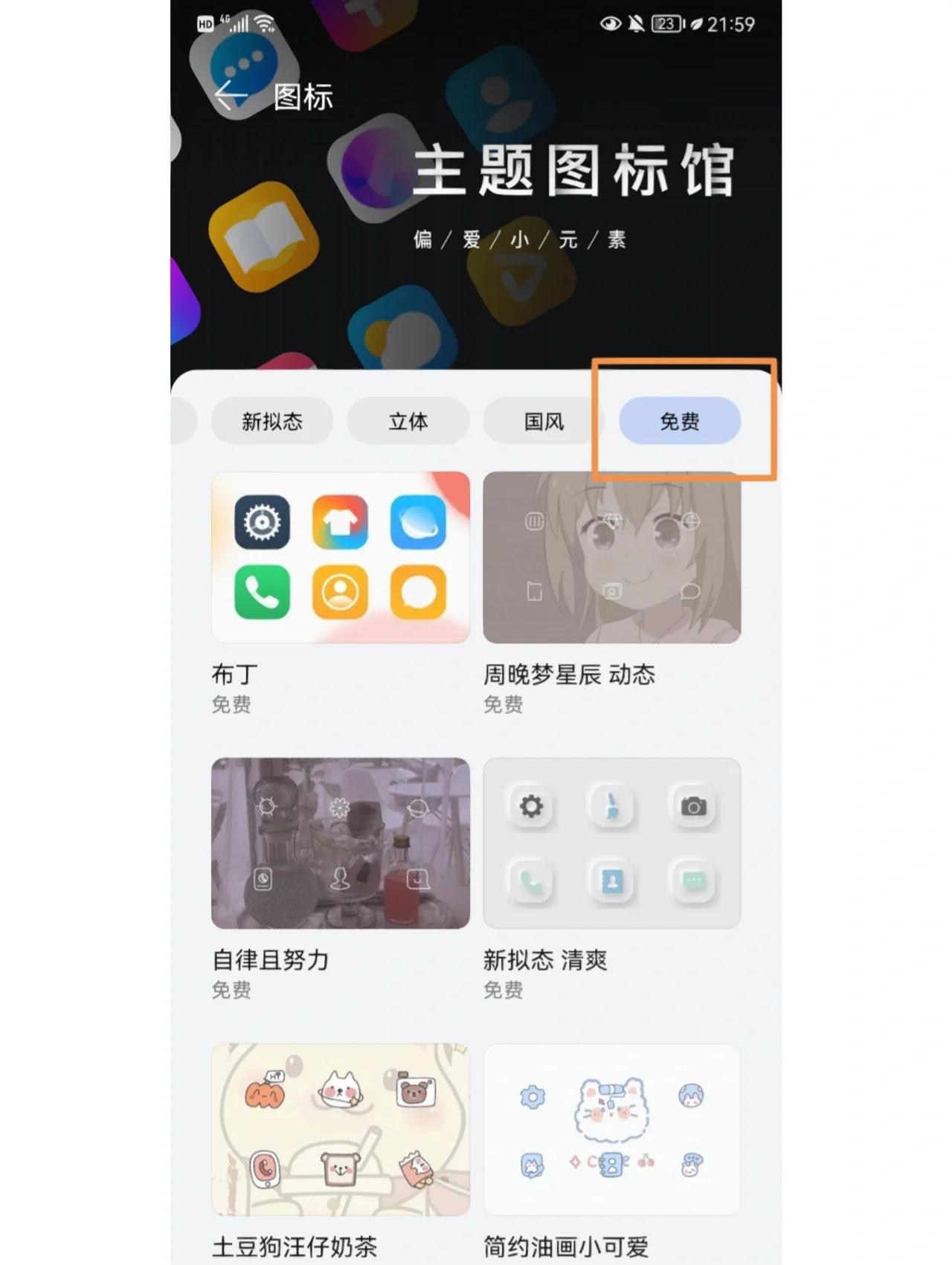This screenshot has width=952, height=1265.
Task: Open the 布丁 icon pack
Action: click(x=341, y=558)
